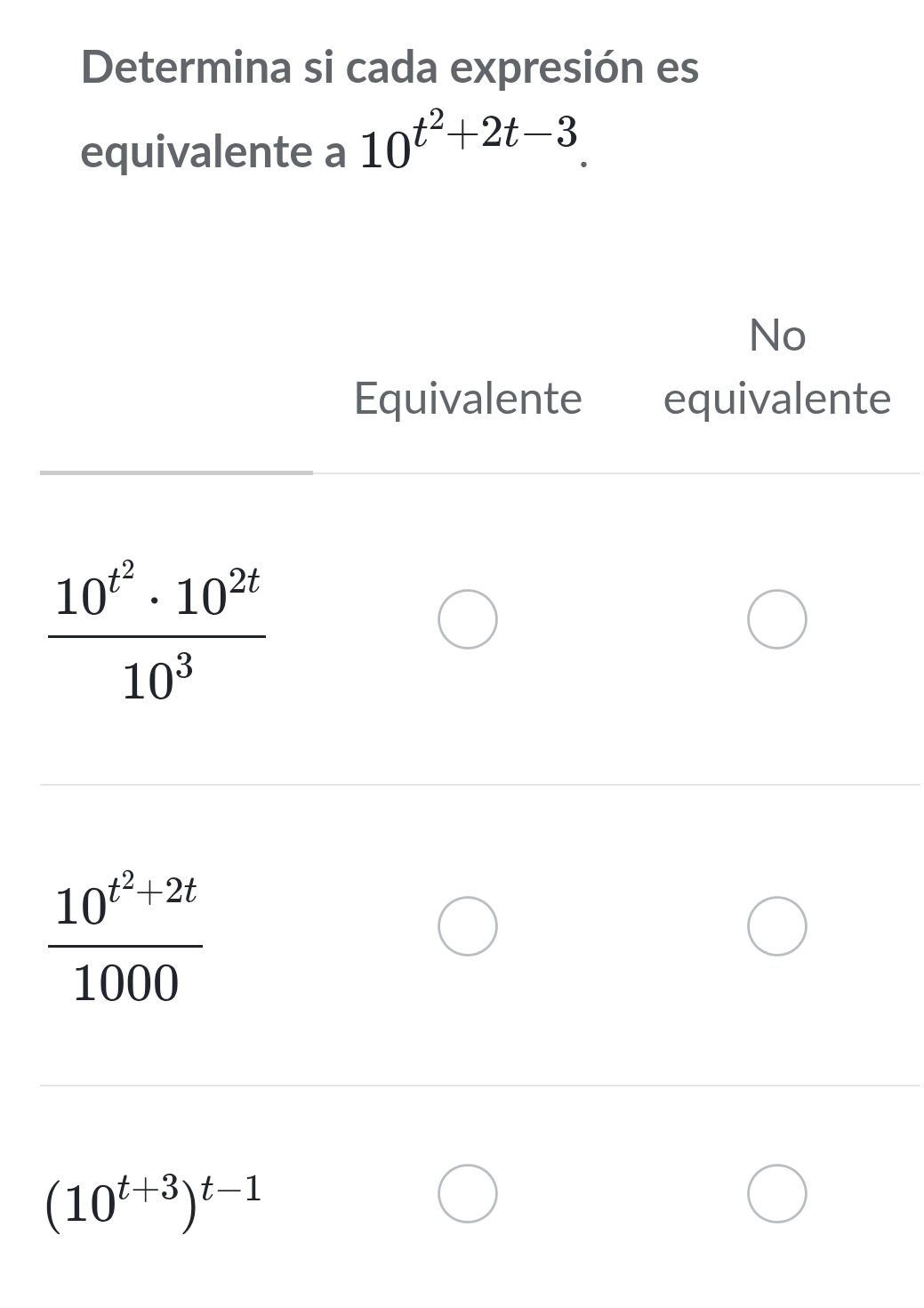Choose Equivalente for (10^(t+3))^(t-1)
924x1308 pixels.
(467, 1193)
